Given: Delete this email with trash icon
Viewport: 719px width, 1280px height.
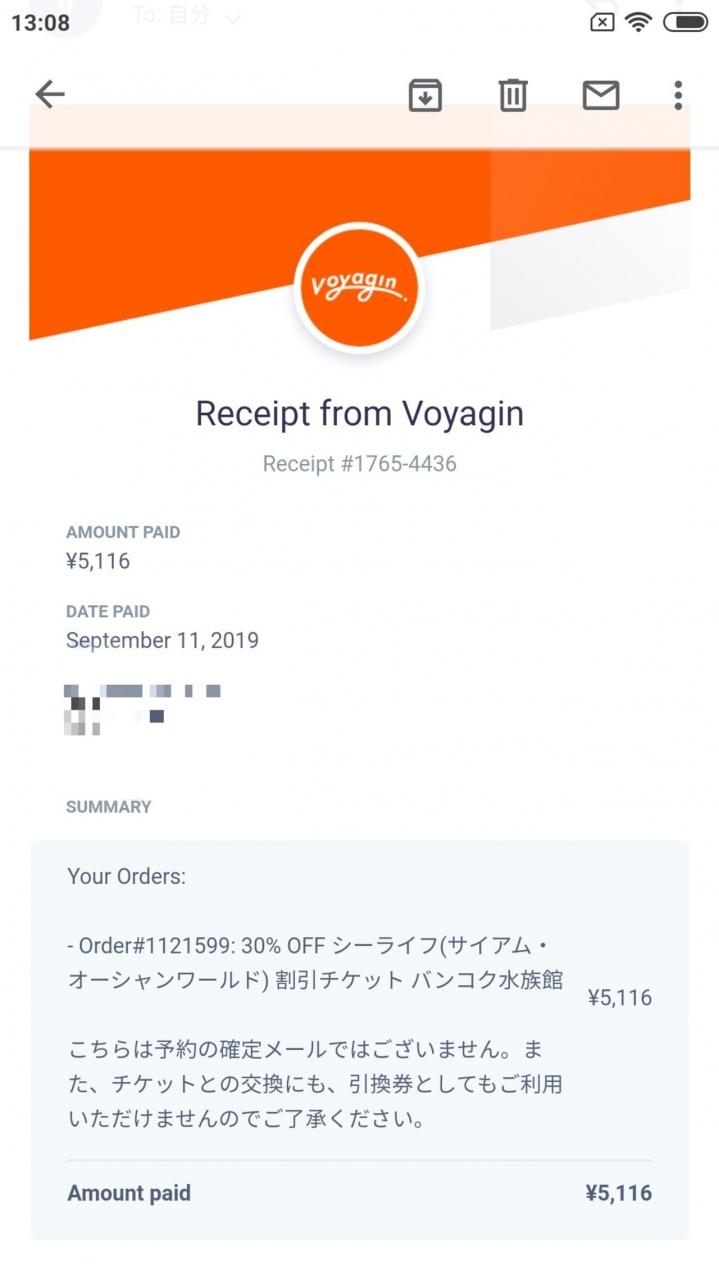Looking at the screenshot, I should coord(513,95).
